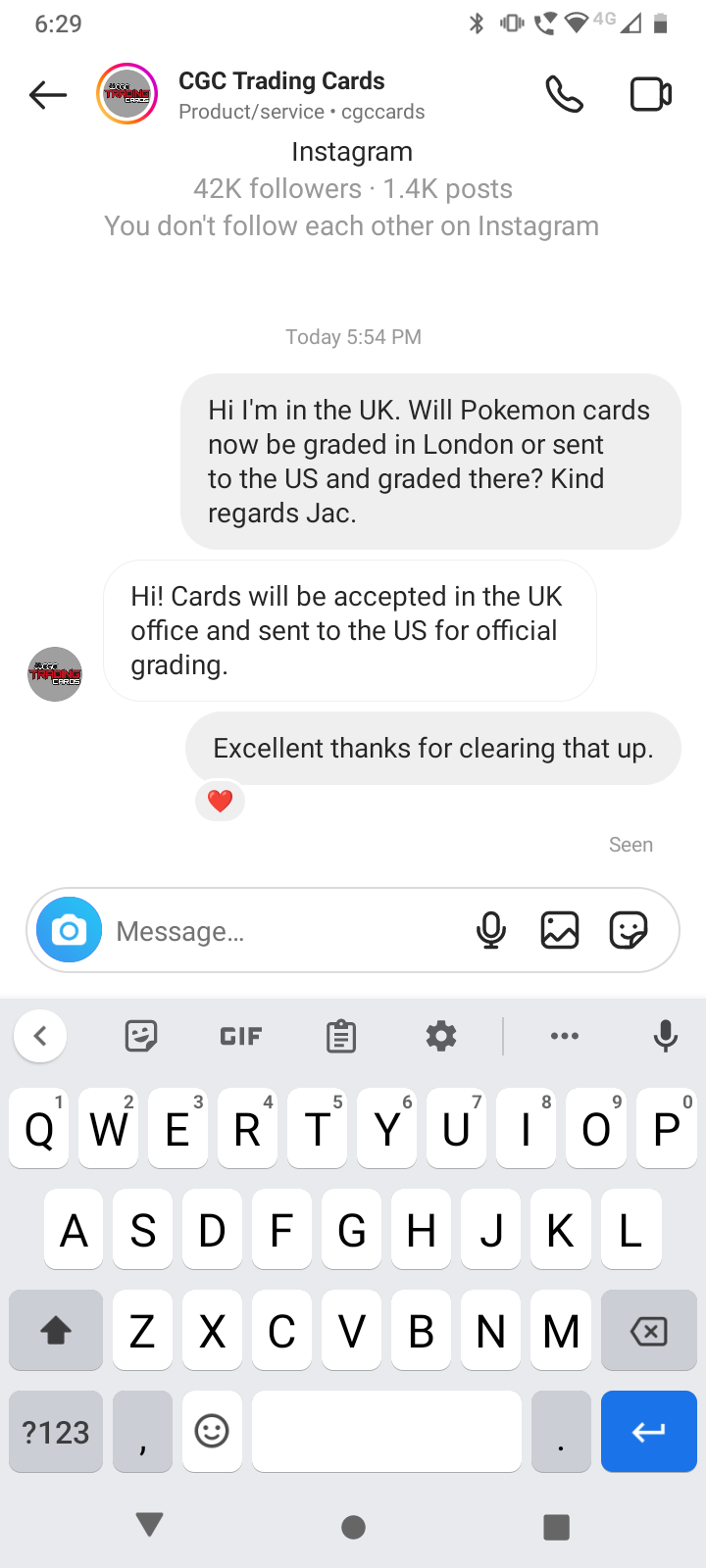This screenshot has height=1568, width=706.
Task: Open GIF search on the keyboard
Action: point(241,1036)
